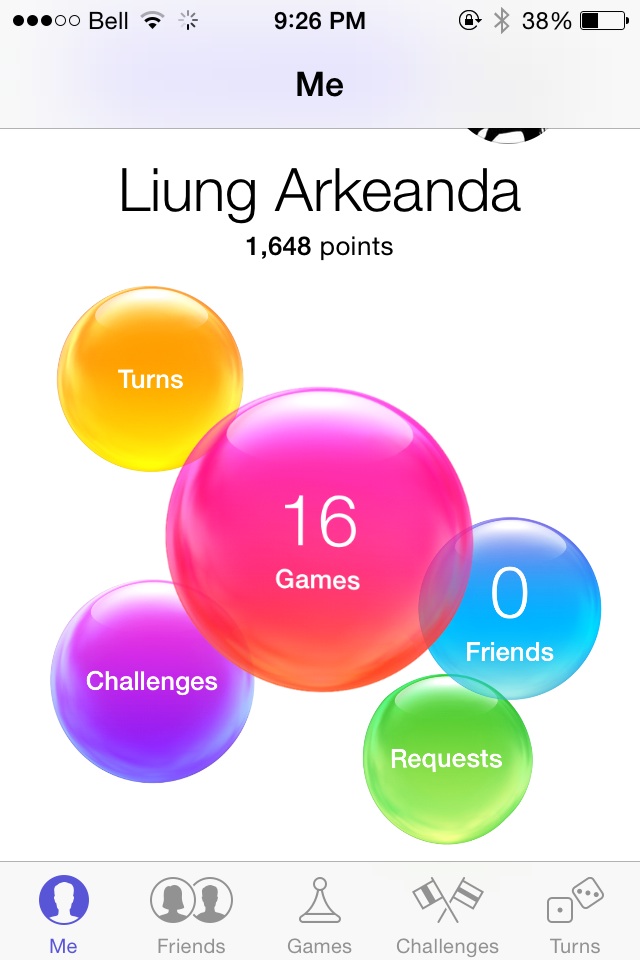Go to the Games tab

(x=319, y=912)
